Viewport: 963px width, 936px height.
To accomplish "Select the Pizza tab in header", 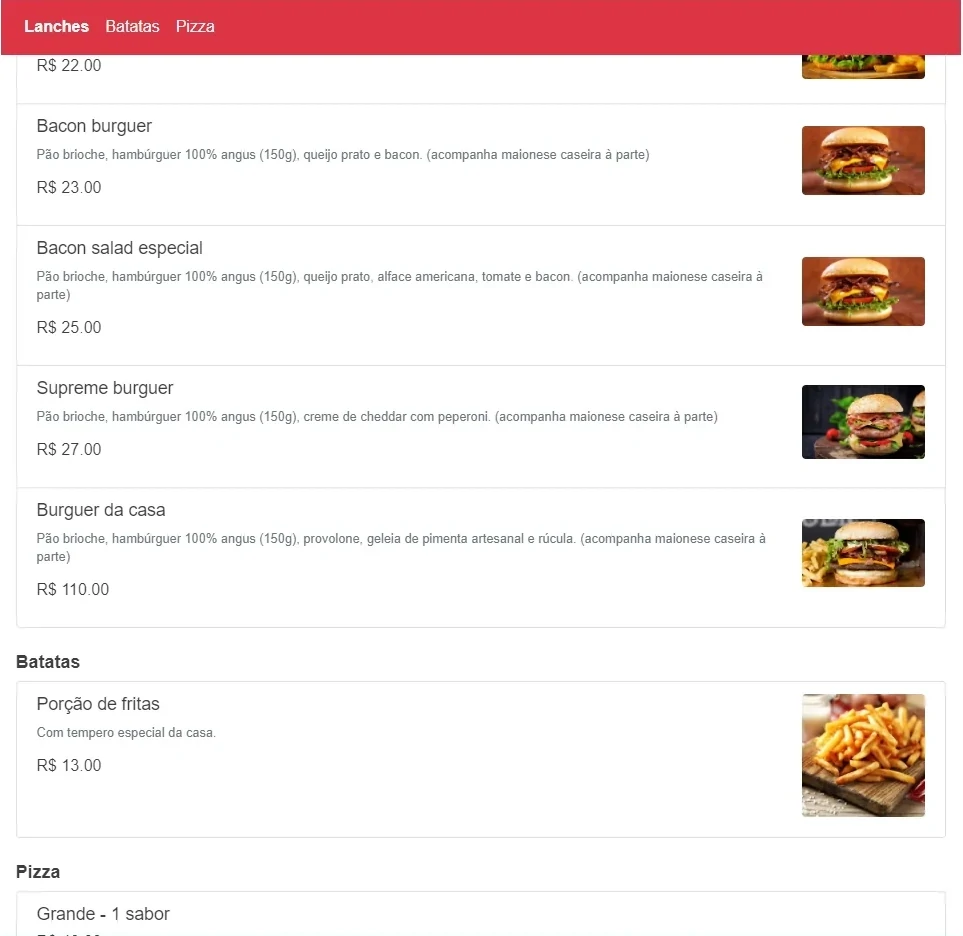I will (x=195, y=27).
